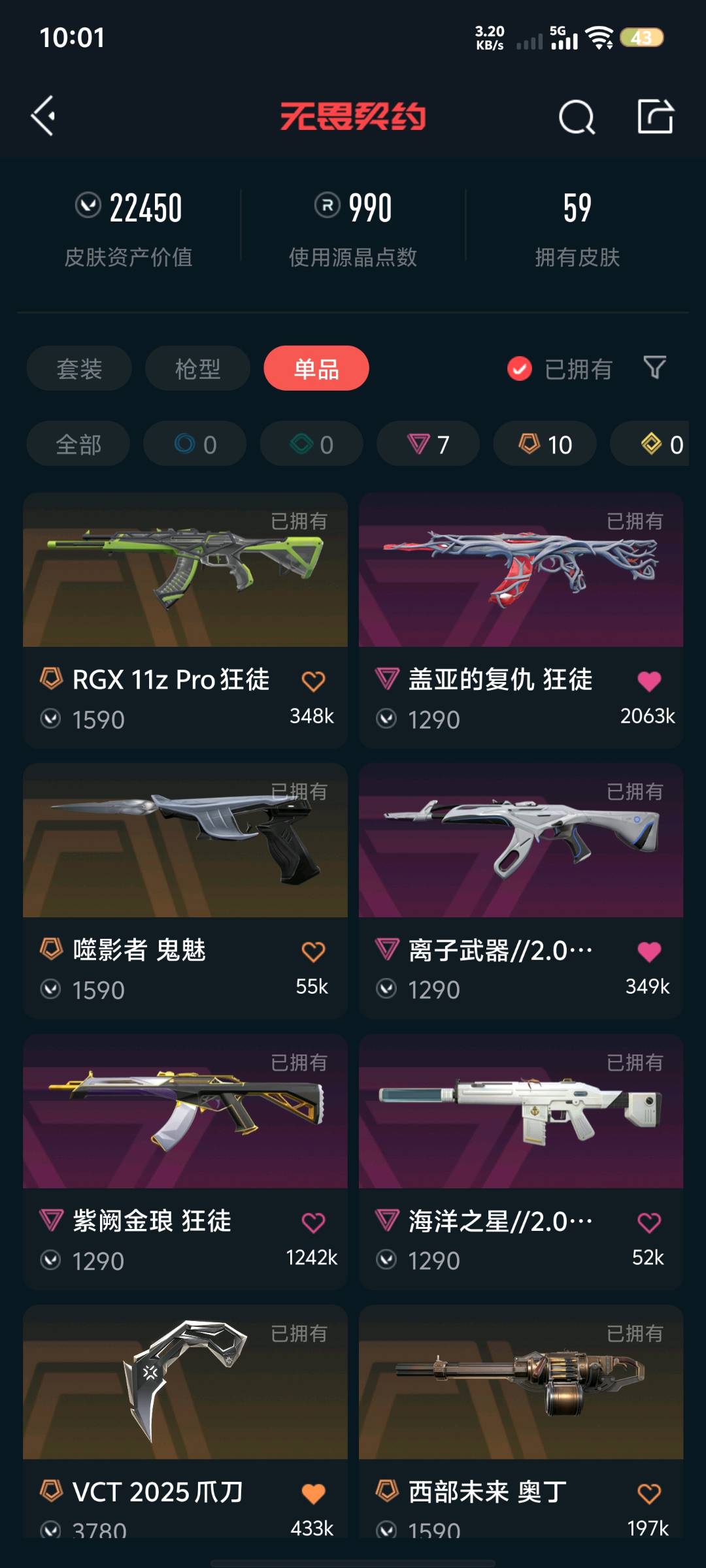The image size is (706, 1568).
Task: Select the 全部 rarity chip
Action: click(x=78, y=444)
